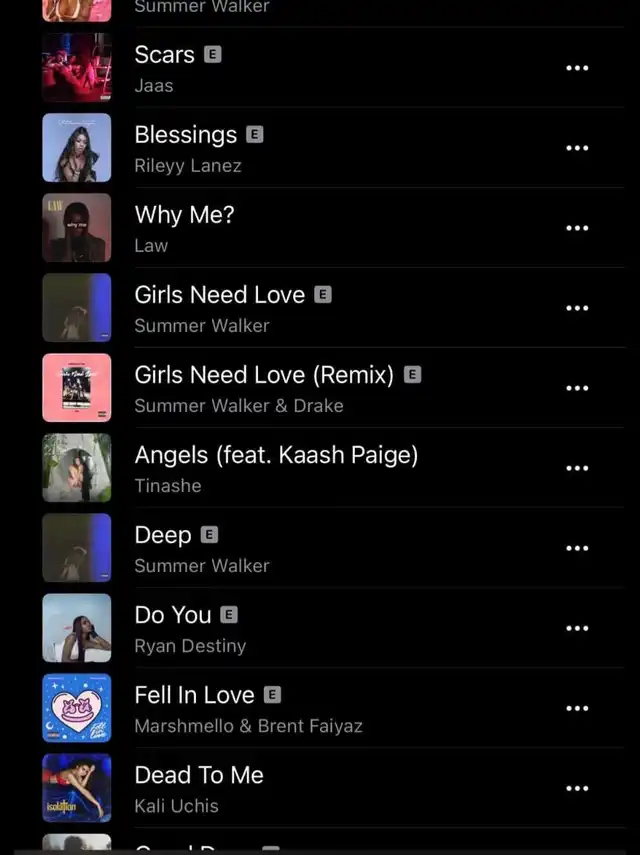Screen dimensions: 640x855
Task: Open more options for Blessings
Action: point(577,148)
